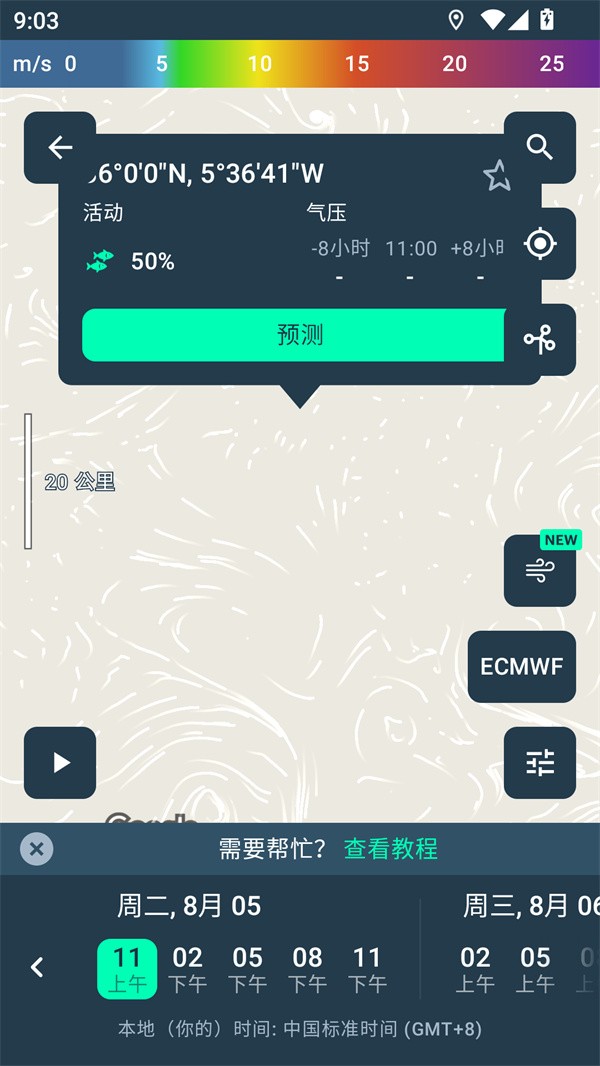Select 05 下午 on Tuesday
600x1066 pixels.
(x=247, y=969)
